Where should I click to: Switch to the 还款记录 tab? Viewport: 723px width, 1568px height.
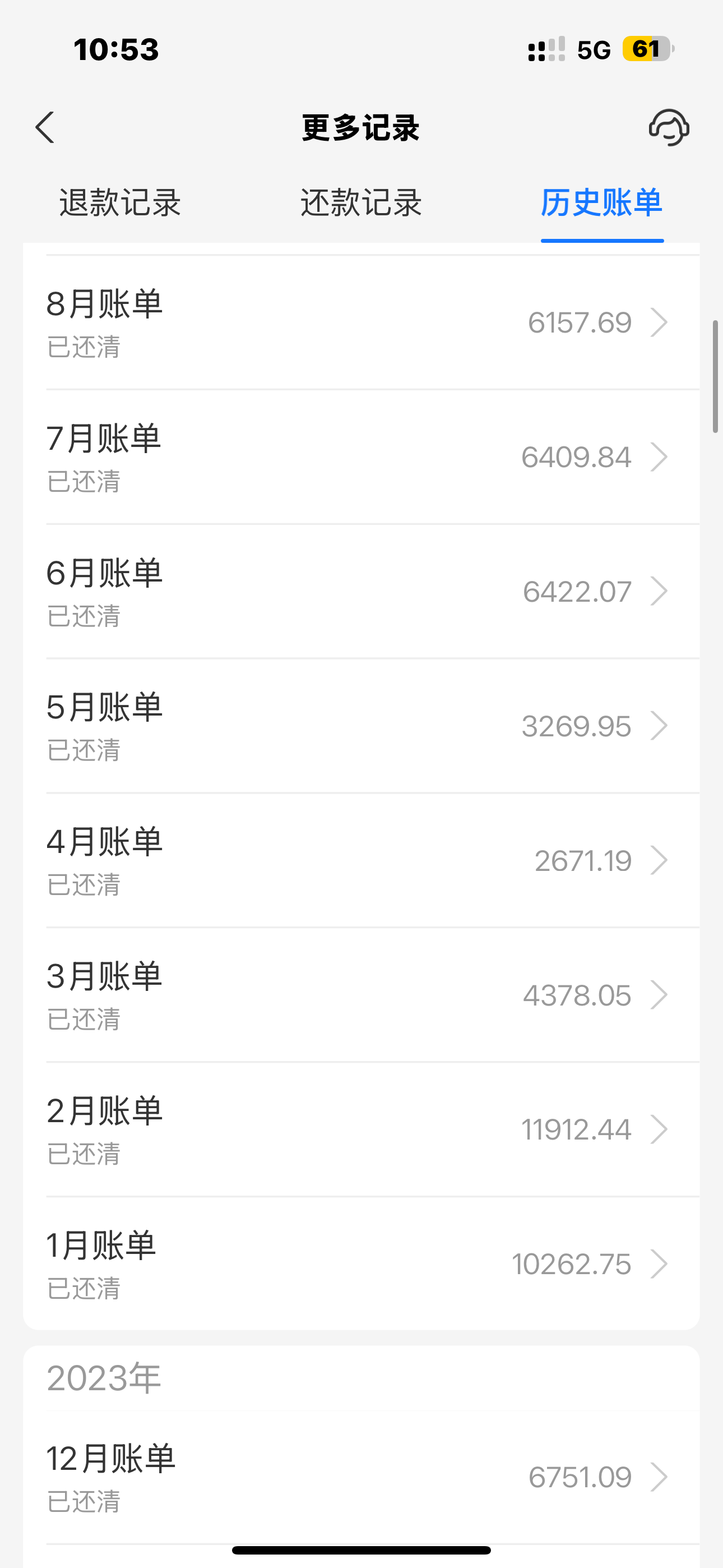[x=361, y=202]
